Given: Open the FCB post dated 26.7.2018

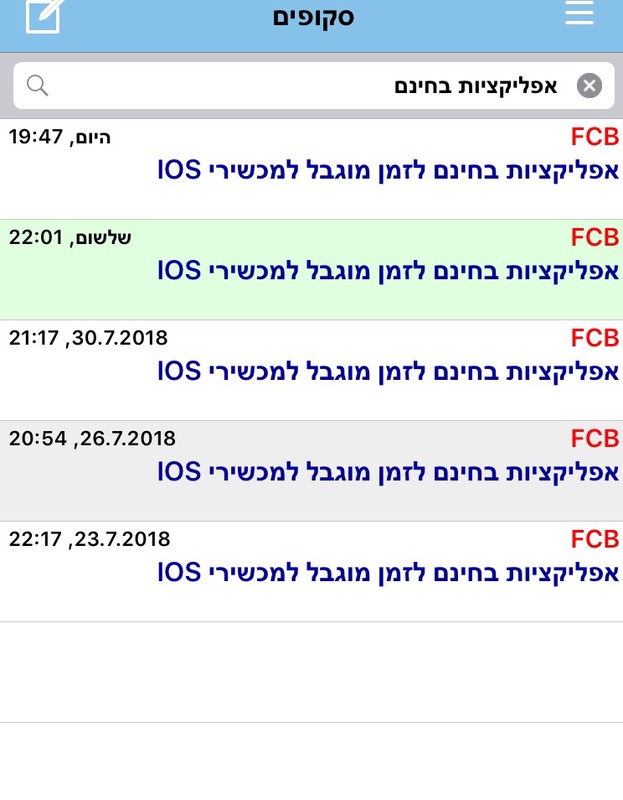Looking at the screenshot, I should click(388, 471).
